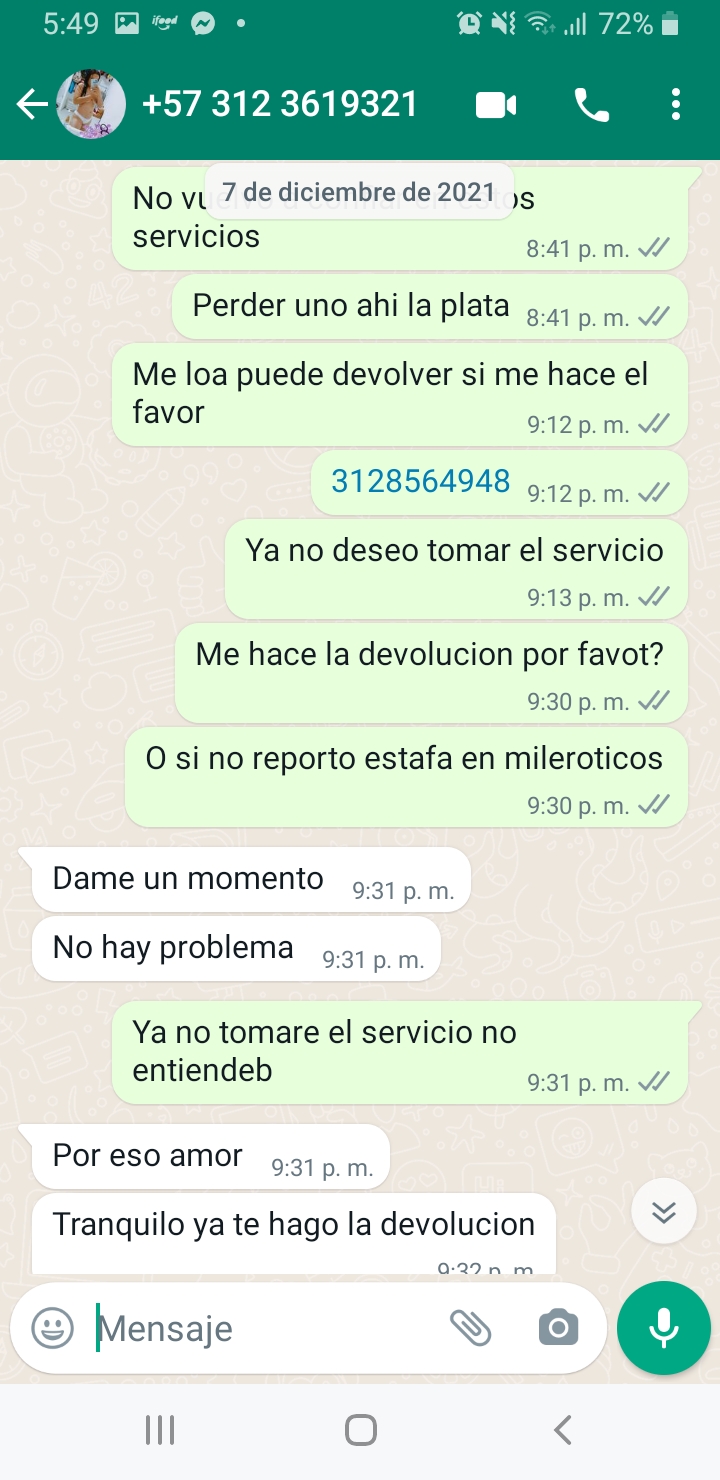Record a voice message
The image size is (720, 1480).
click(x=663, y=1328)
